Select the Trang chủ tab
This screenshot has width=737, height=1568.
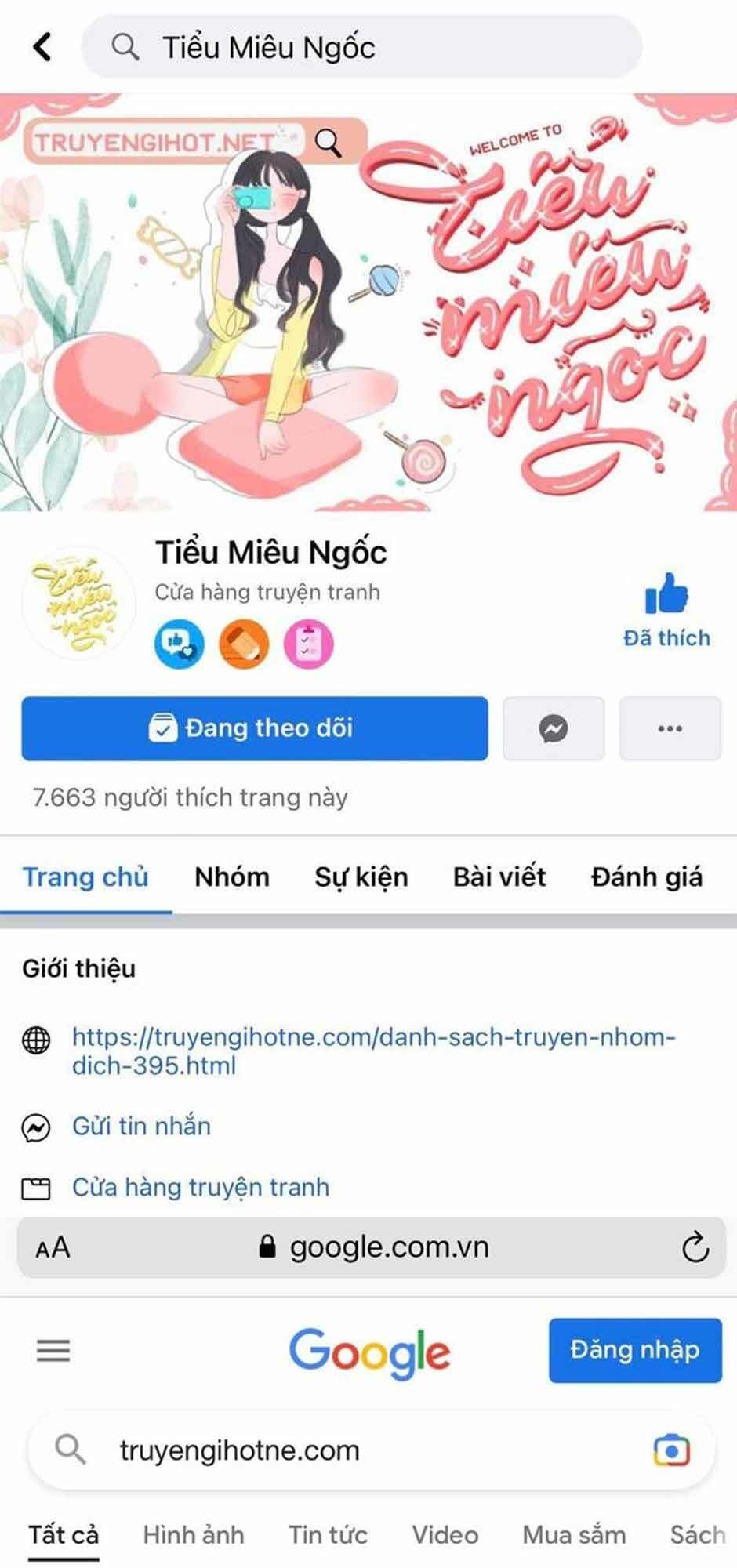[85, 877]
